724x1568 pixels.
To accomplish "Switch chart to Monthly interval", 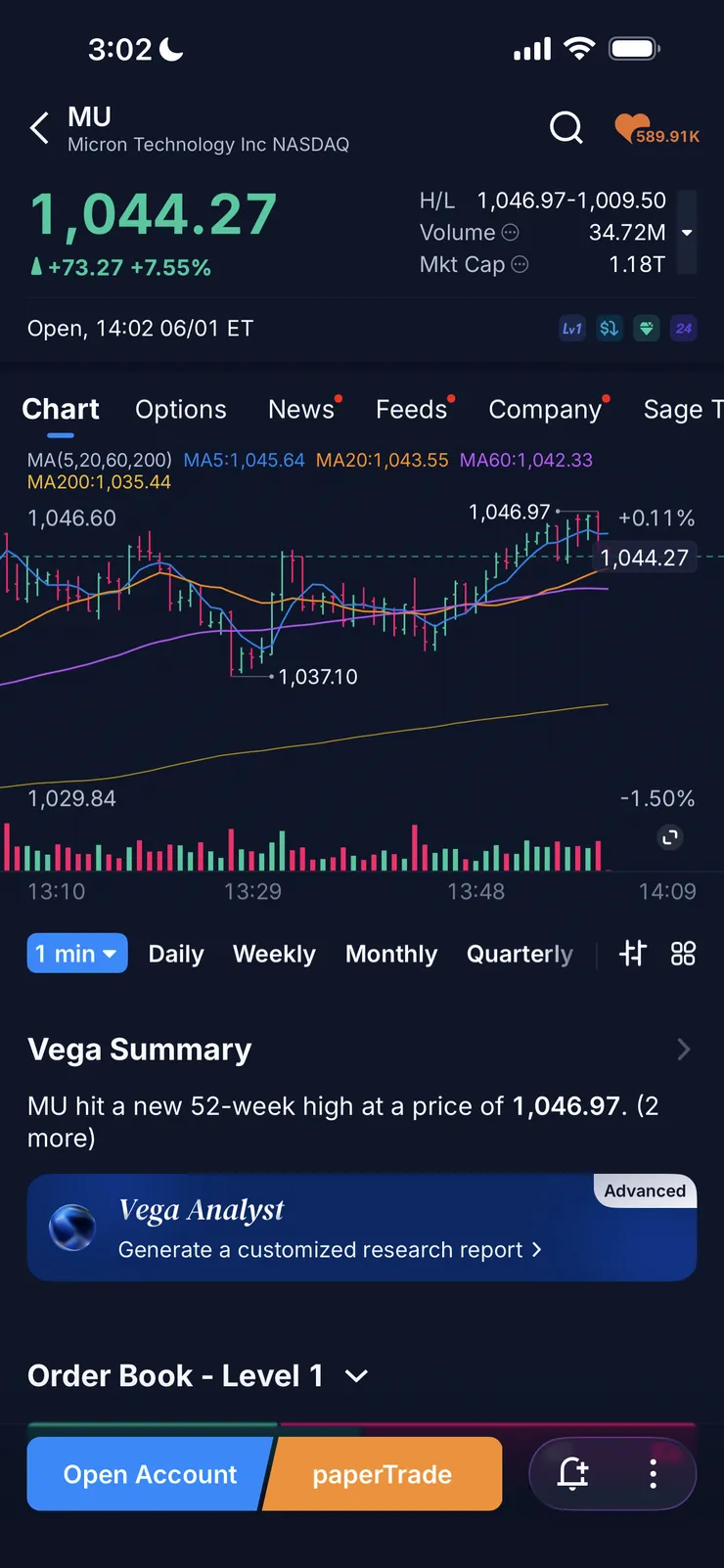I will click(391, 954).
